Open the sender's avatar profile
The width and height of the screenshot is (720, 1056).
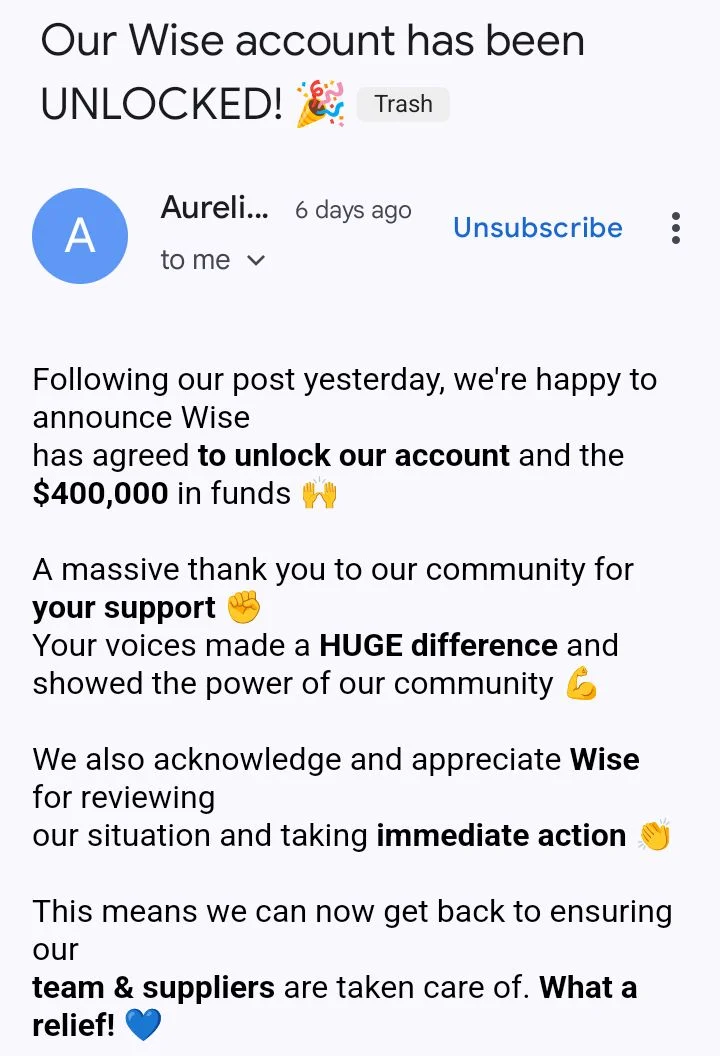80,236
